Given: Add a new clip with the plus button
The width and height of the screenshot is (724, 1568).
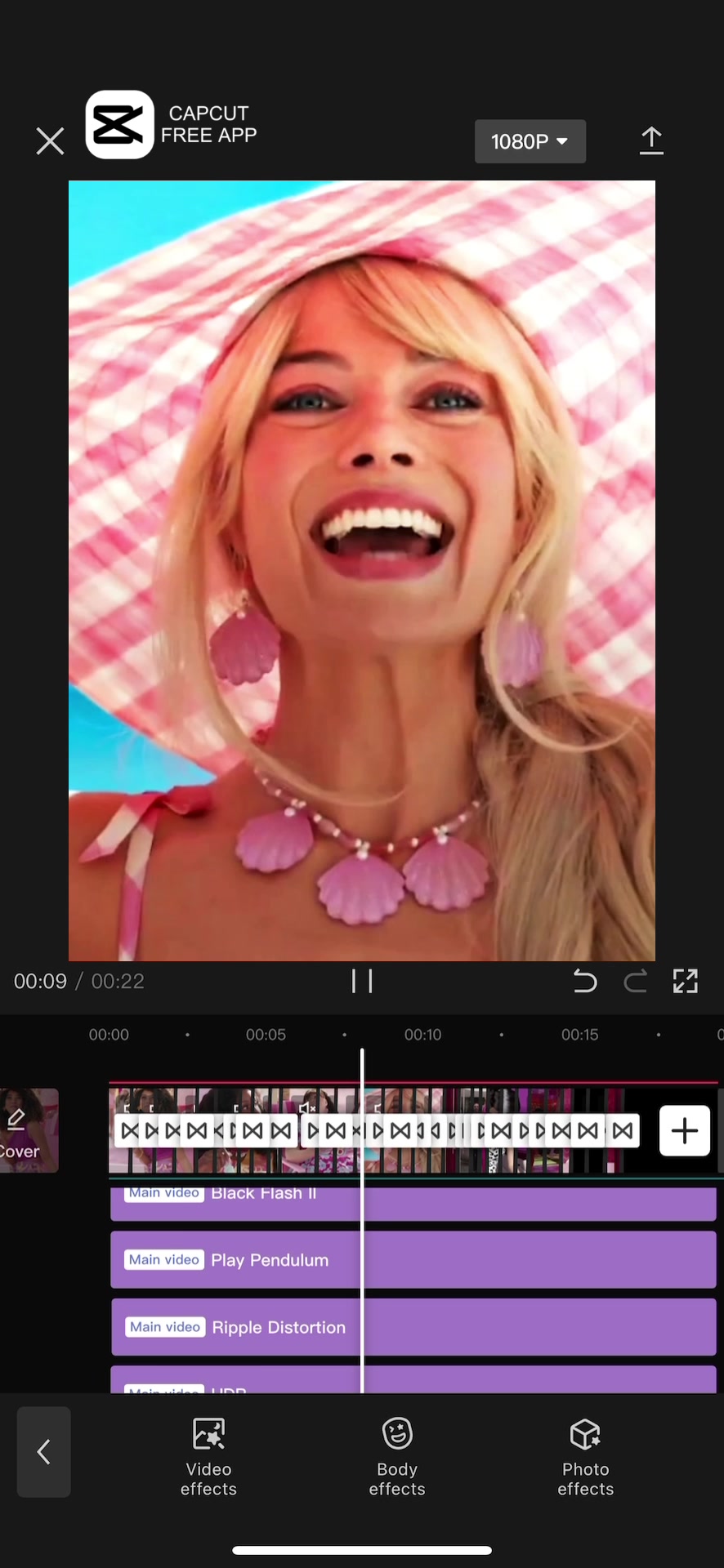Looking at the screenshot, I should click(x=684, y=1130).
